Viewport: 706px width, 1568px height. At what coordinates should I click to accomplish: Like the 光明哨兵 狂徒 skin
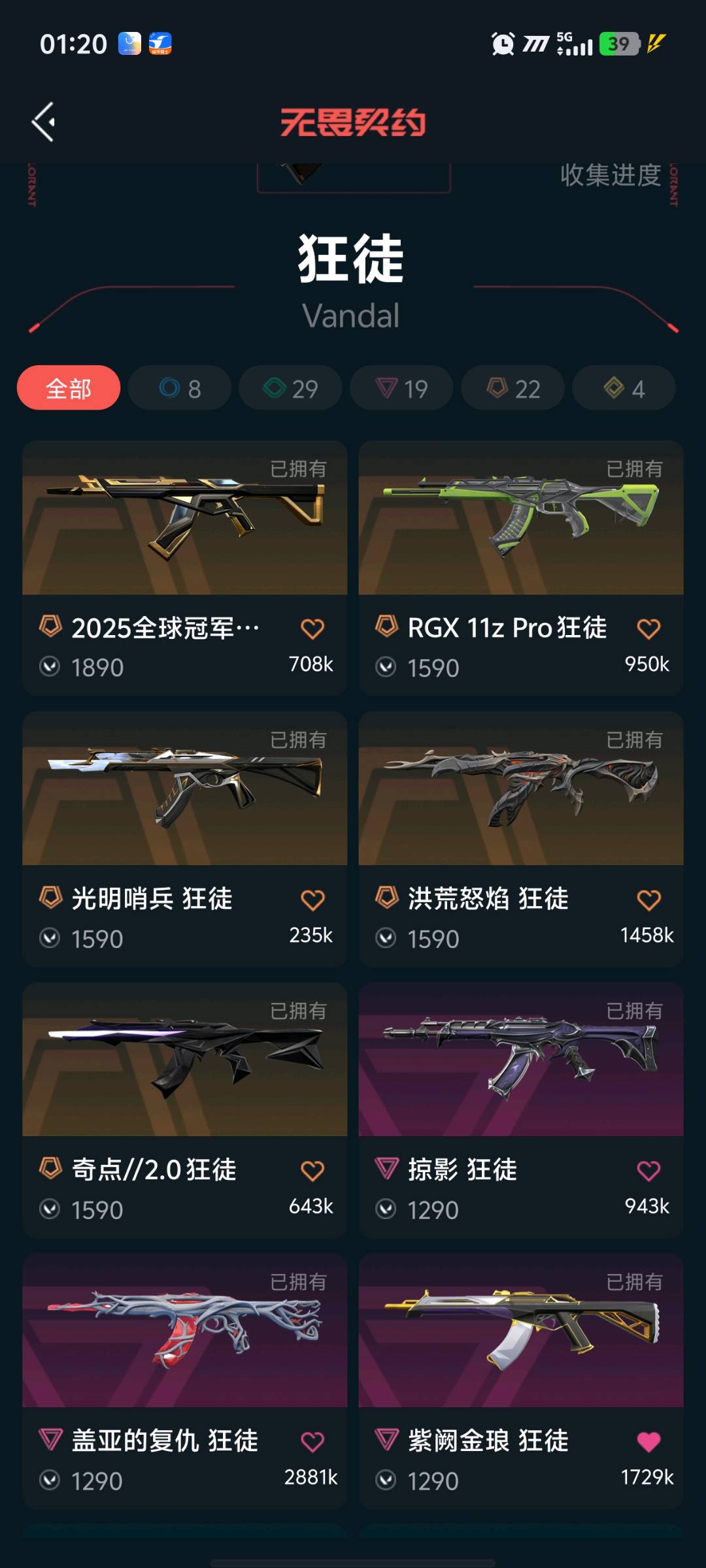[312, 900]
